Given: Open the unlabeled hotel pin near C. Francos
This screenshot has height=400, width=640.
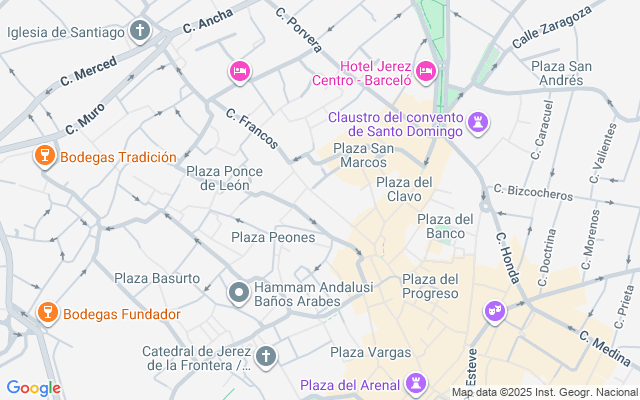Looking at the screenshot, I should pyautogui.click(x=239, y=70).
